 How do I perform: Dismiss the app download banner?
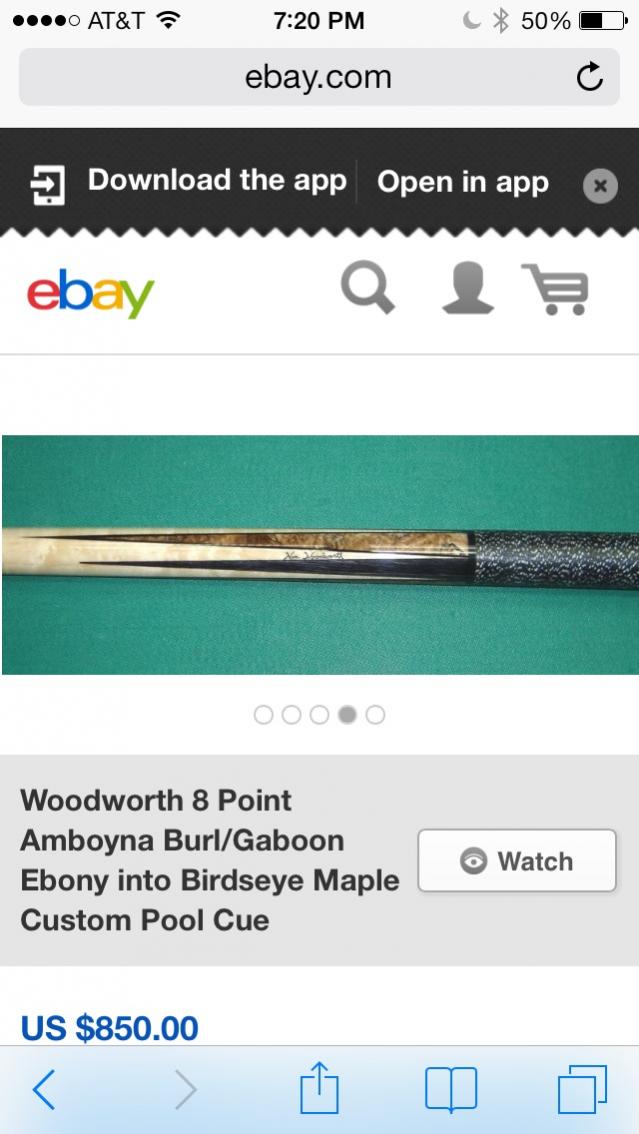(600, 185)
